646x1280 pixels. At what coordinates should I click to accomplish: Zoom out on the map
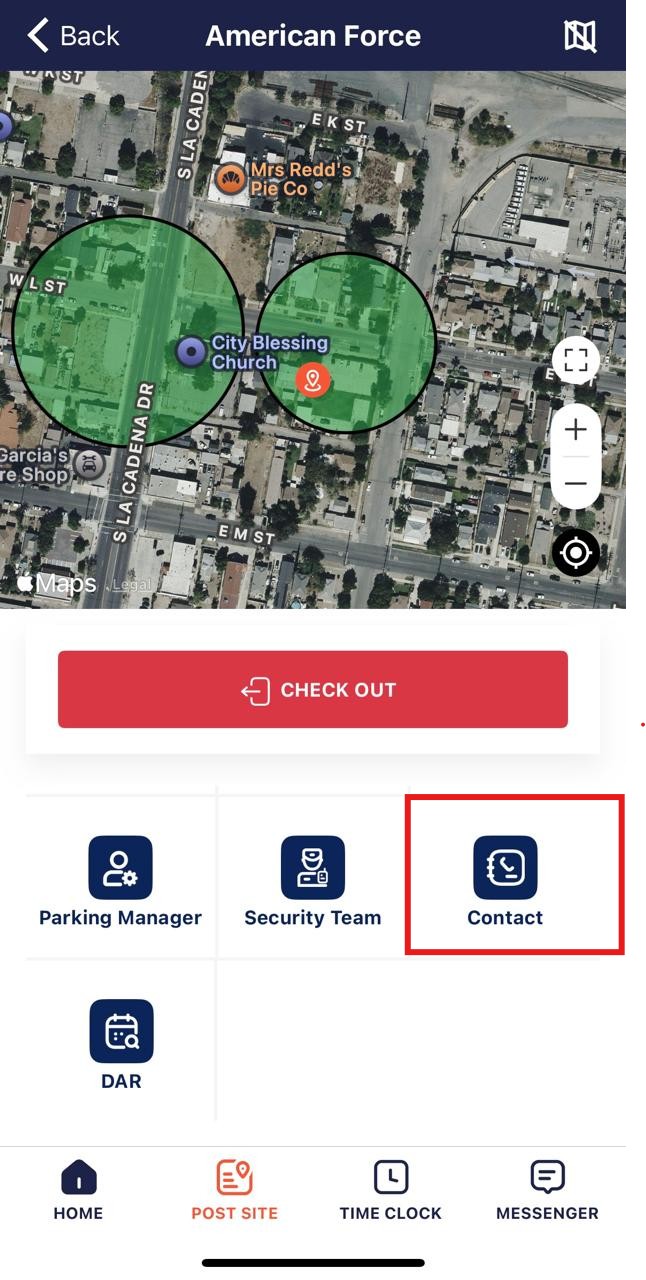[x=575, y=484]
